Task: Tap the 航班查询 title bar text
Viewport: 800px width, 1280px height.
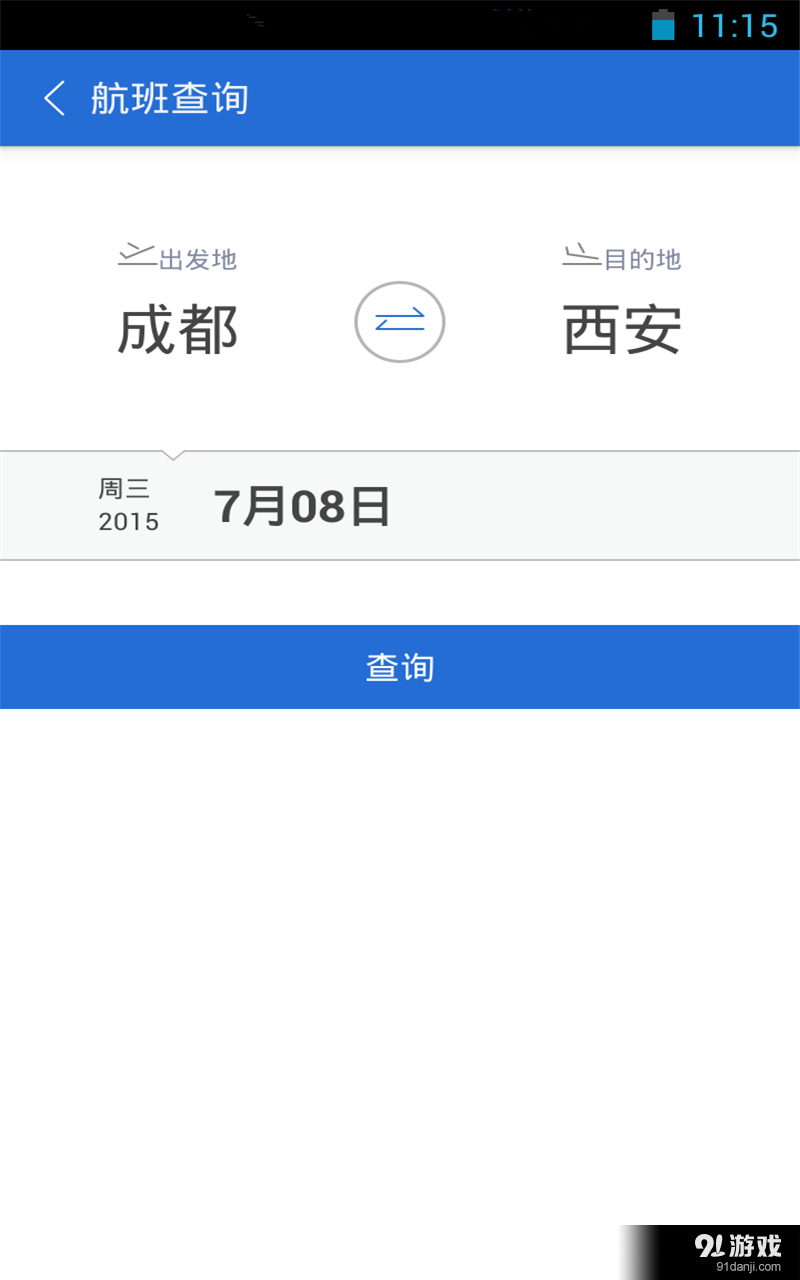Action: pyautogui.click(x=168, y=98)
